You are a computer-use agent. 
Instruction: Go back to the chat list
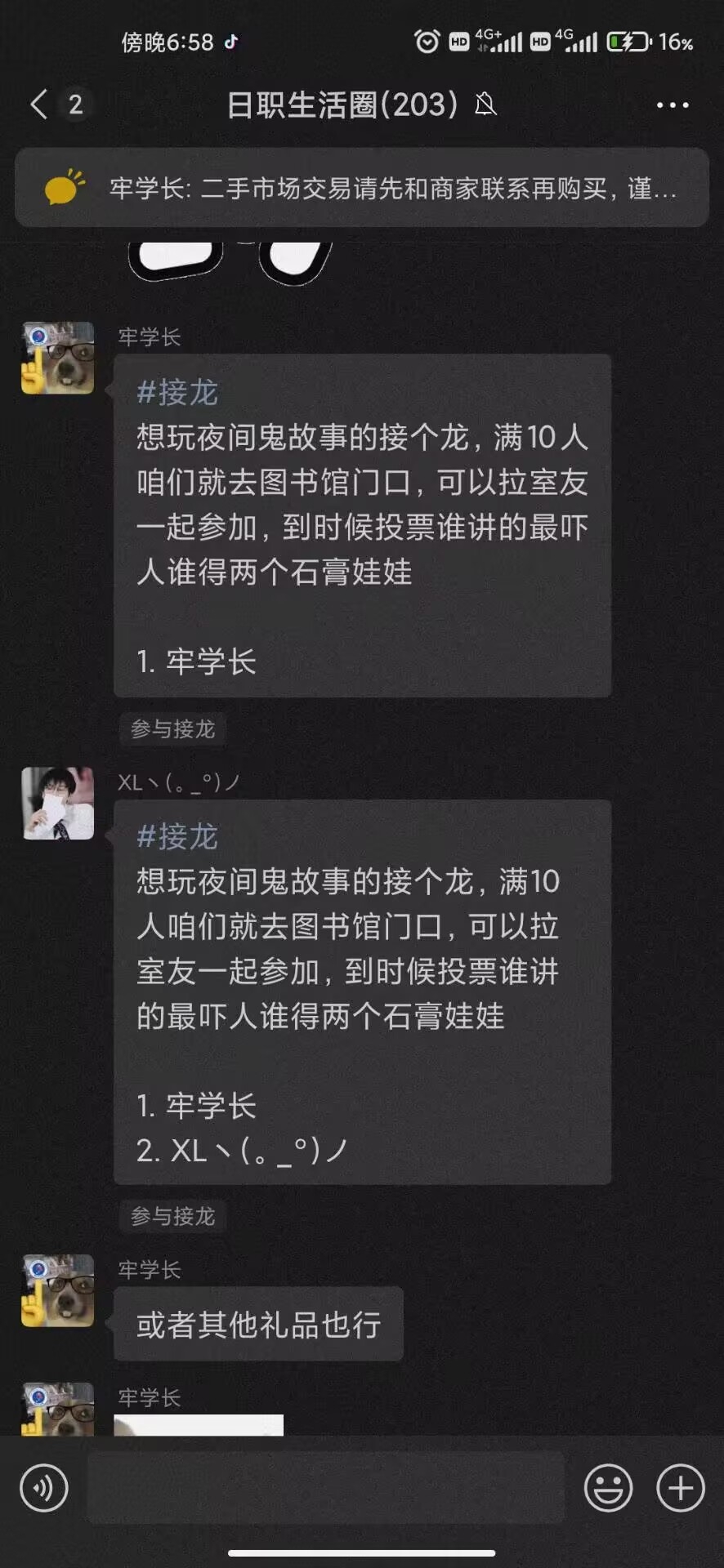point(39,105)
